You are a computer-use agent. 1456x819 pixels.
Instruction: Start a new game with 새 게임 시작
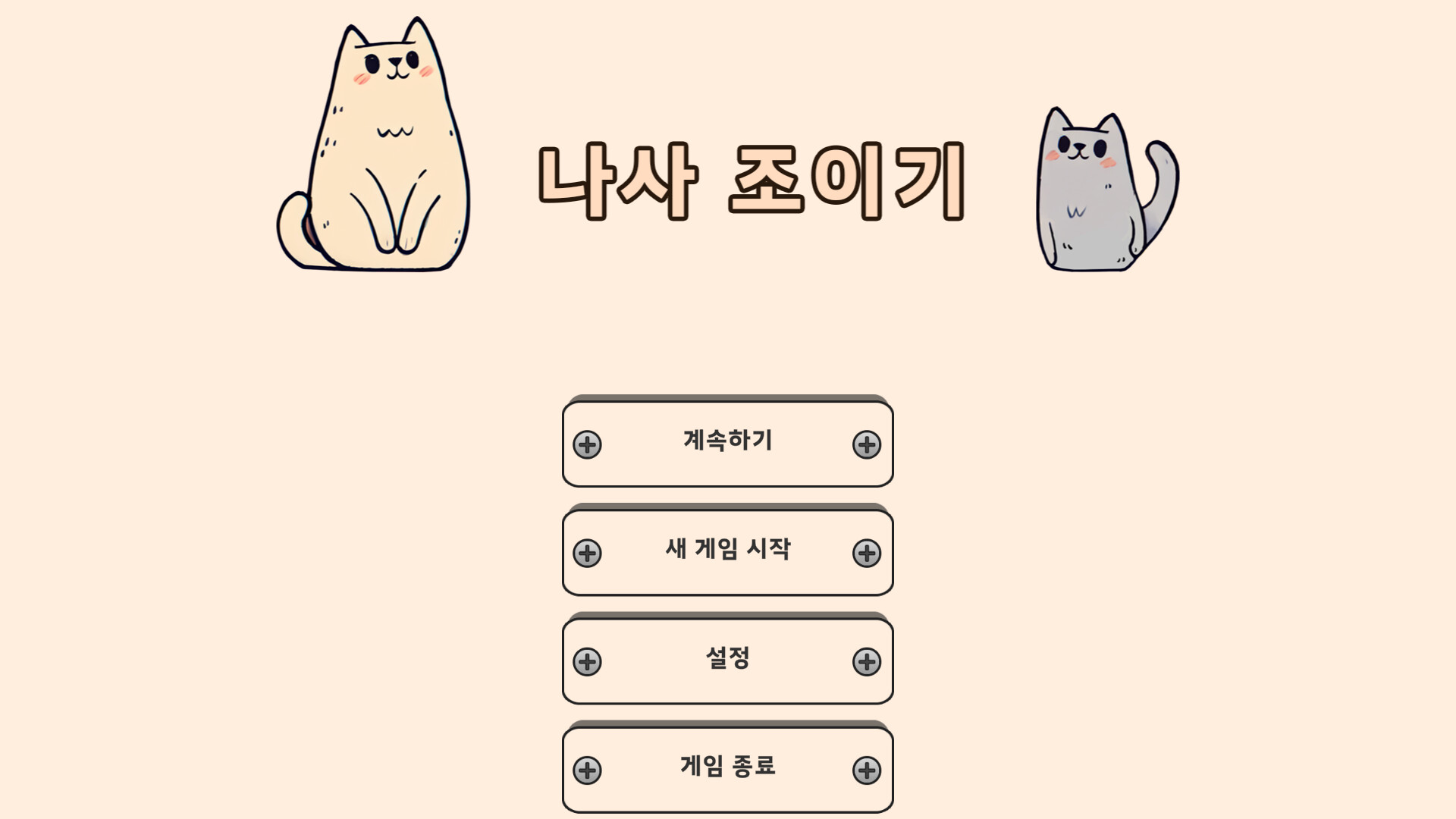click(x=727, y=551)
